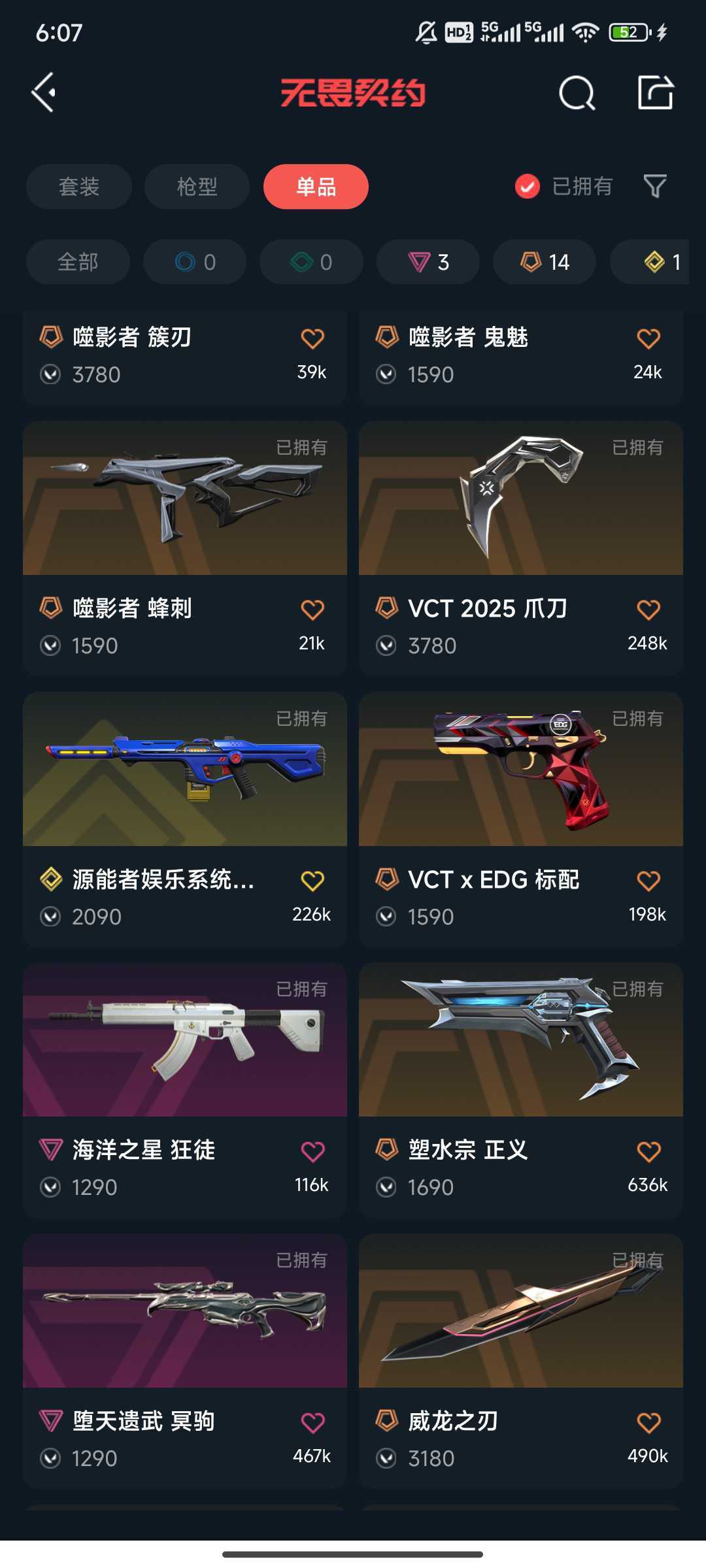Viewport: 706px width, 1568px height.
Task: Switch to the 枪型 tab
Action: (x=197, y=187)
